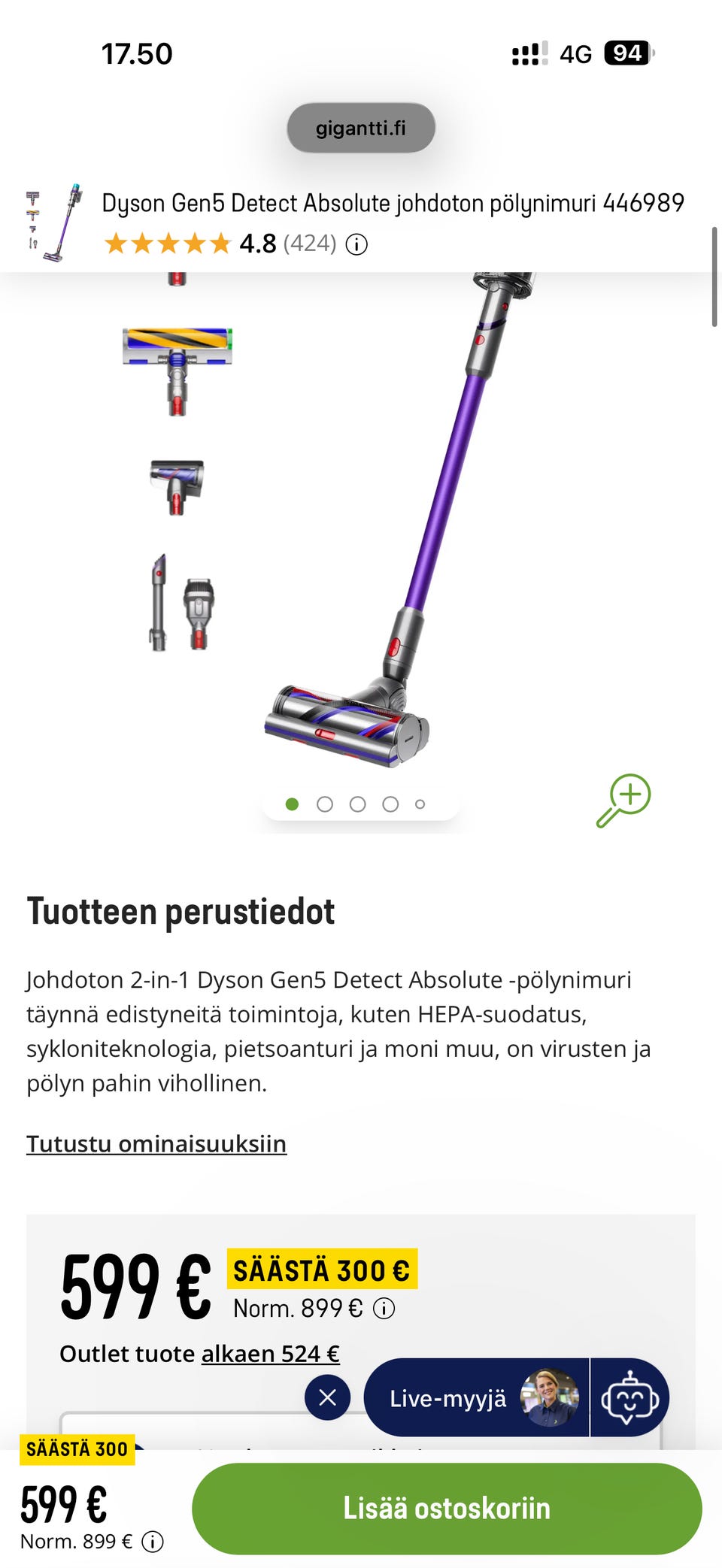
Task: Tap info icon in bottom price bar
Action: point(153,1542)
